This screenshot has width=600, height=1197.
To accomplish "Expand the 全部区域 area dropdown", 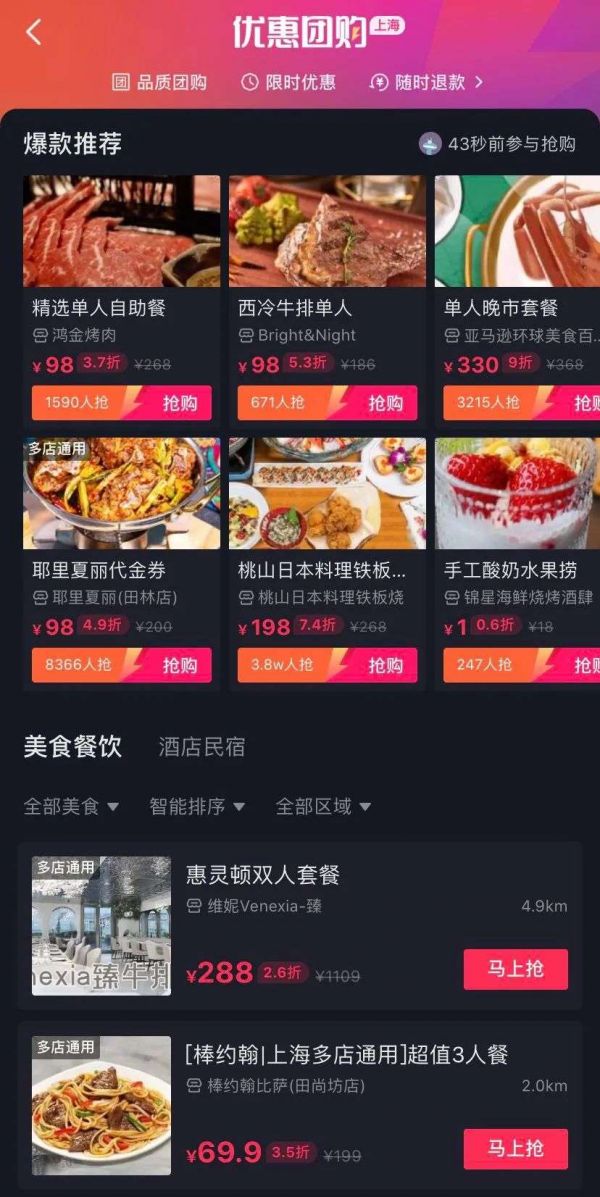I will point(323,806).
